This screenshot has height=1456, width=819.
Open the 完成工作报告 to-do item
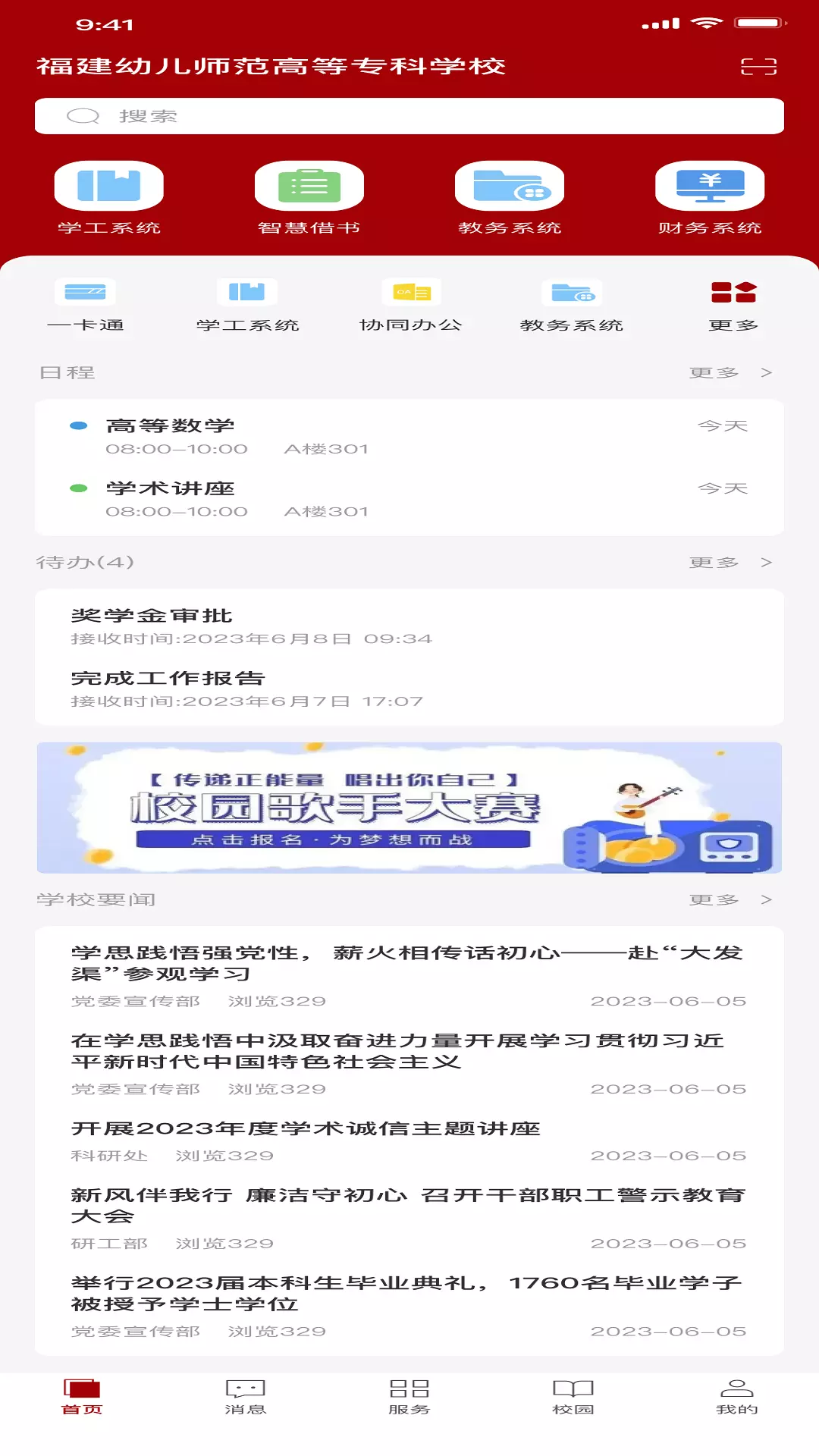[x=409, y=689]
